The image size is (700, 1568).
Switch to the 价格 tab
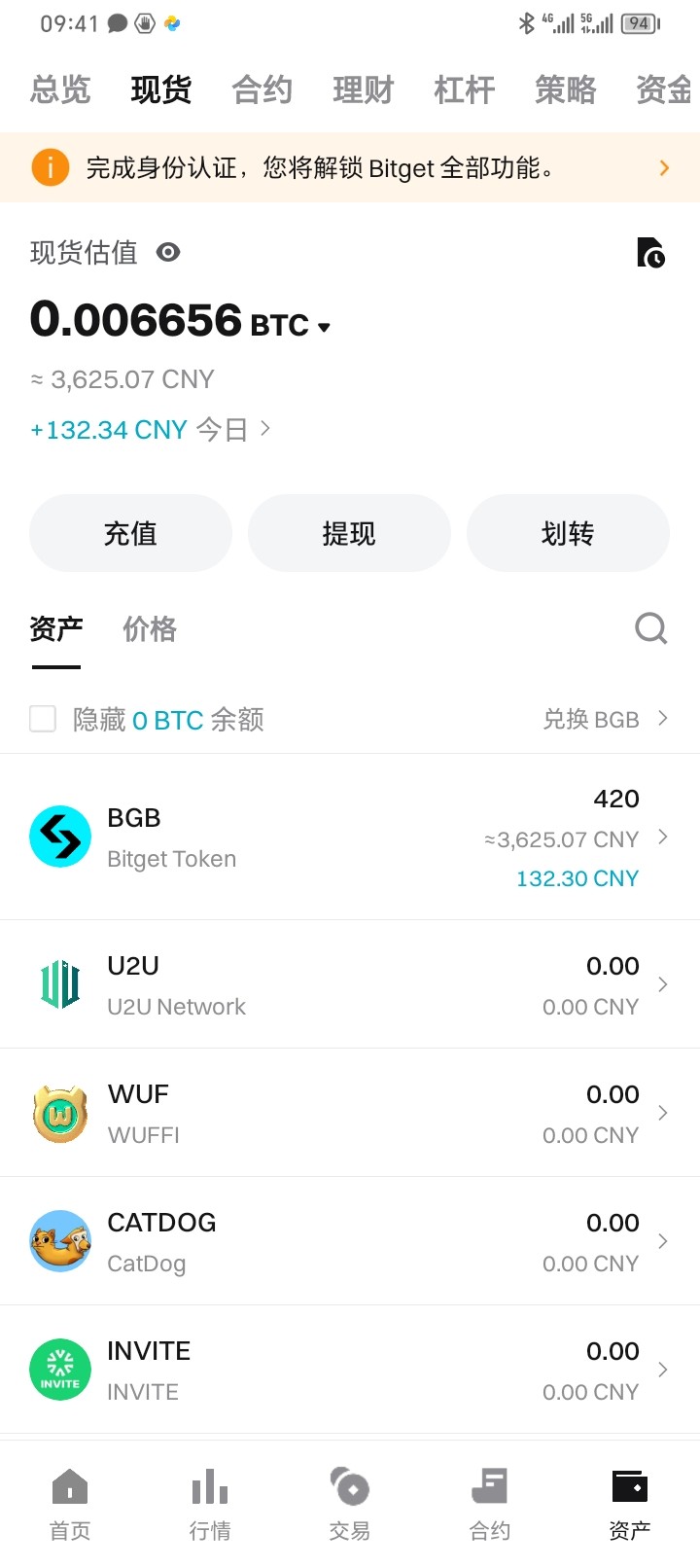tap(150, 629)
